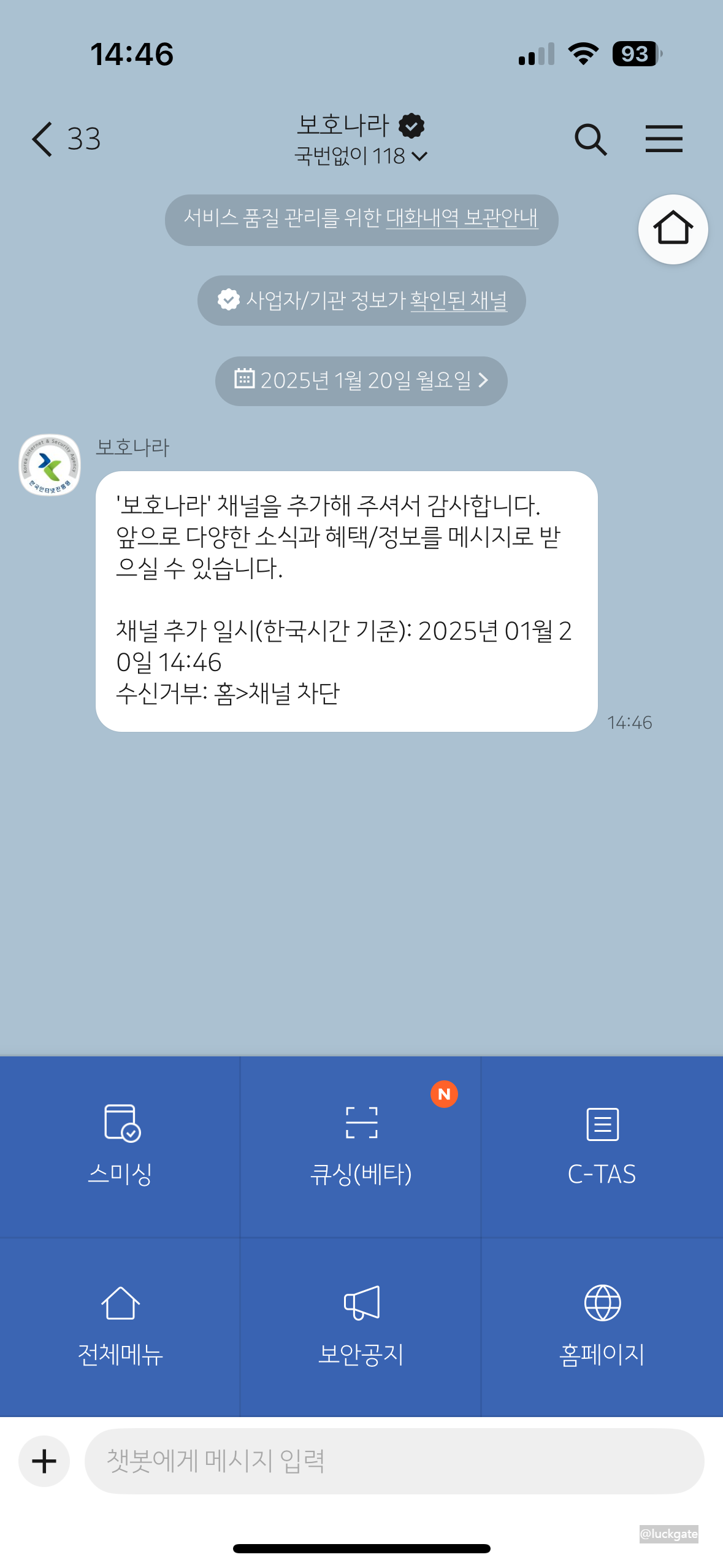Open the 대화내역 보관안내 link
Image resolution: width=723 pixels, height=1568 pixels.
coord(462,218)
